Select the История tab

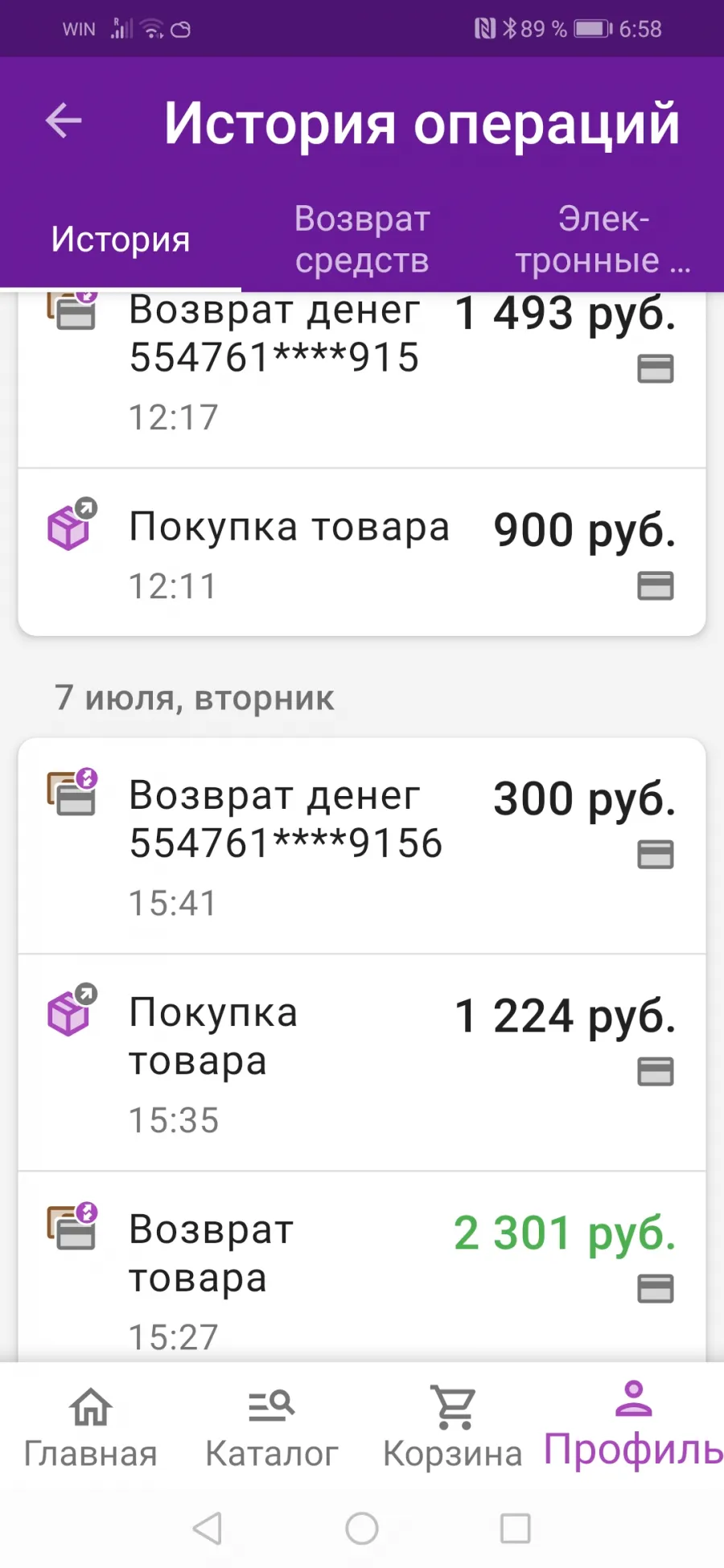pyautogui.click(x=121, y=240)
